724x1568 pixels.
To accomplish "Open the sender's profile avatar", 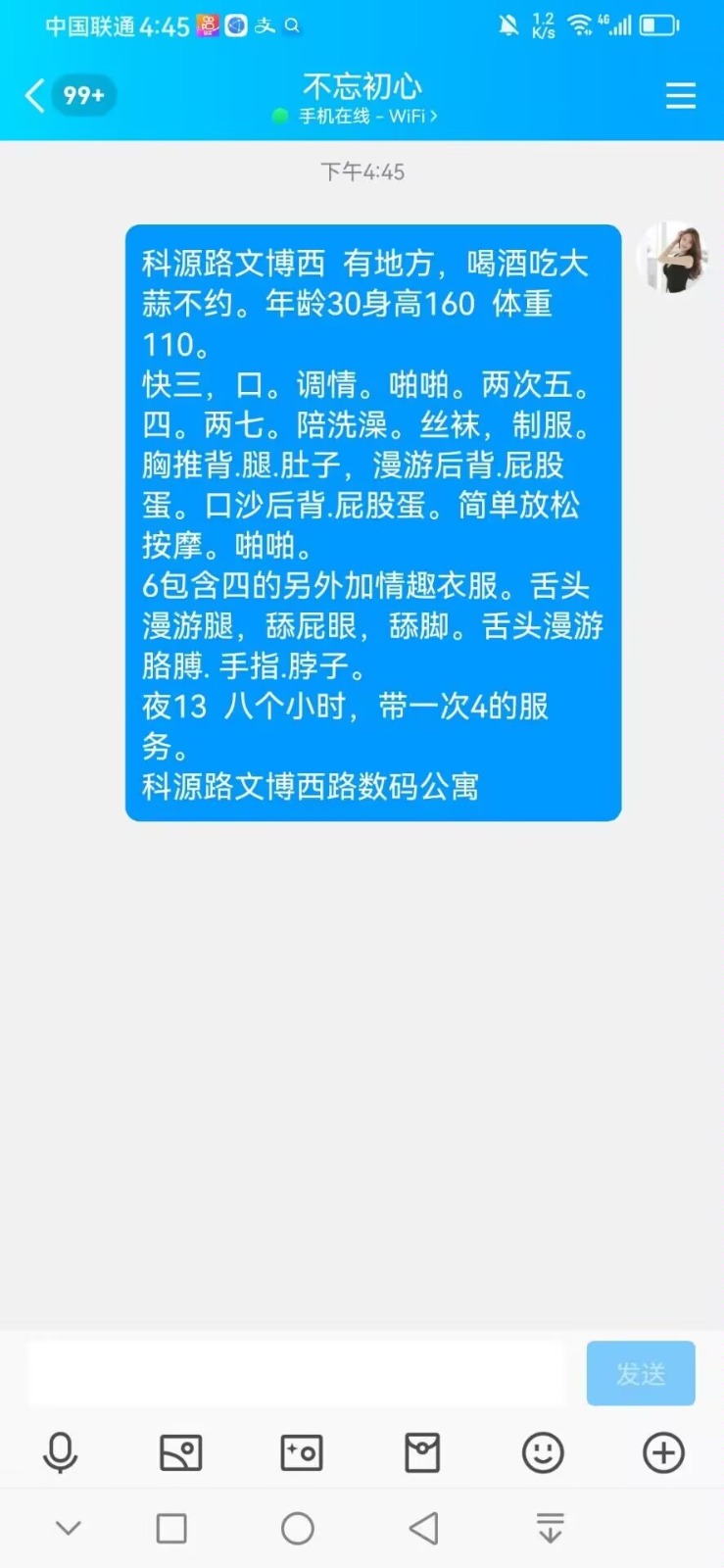I will (673, 257).
